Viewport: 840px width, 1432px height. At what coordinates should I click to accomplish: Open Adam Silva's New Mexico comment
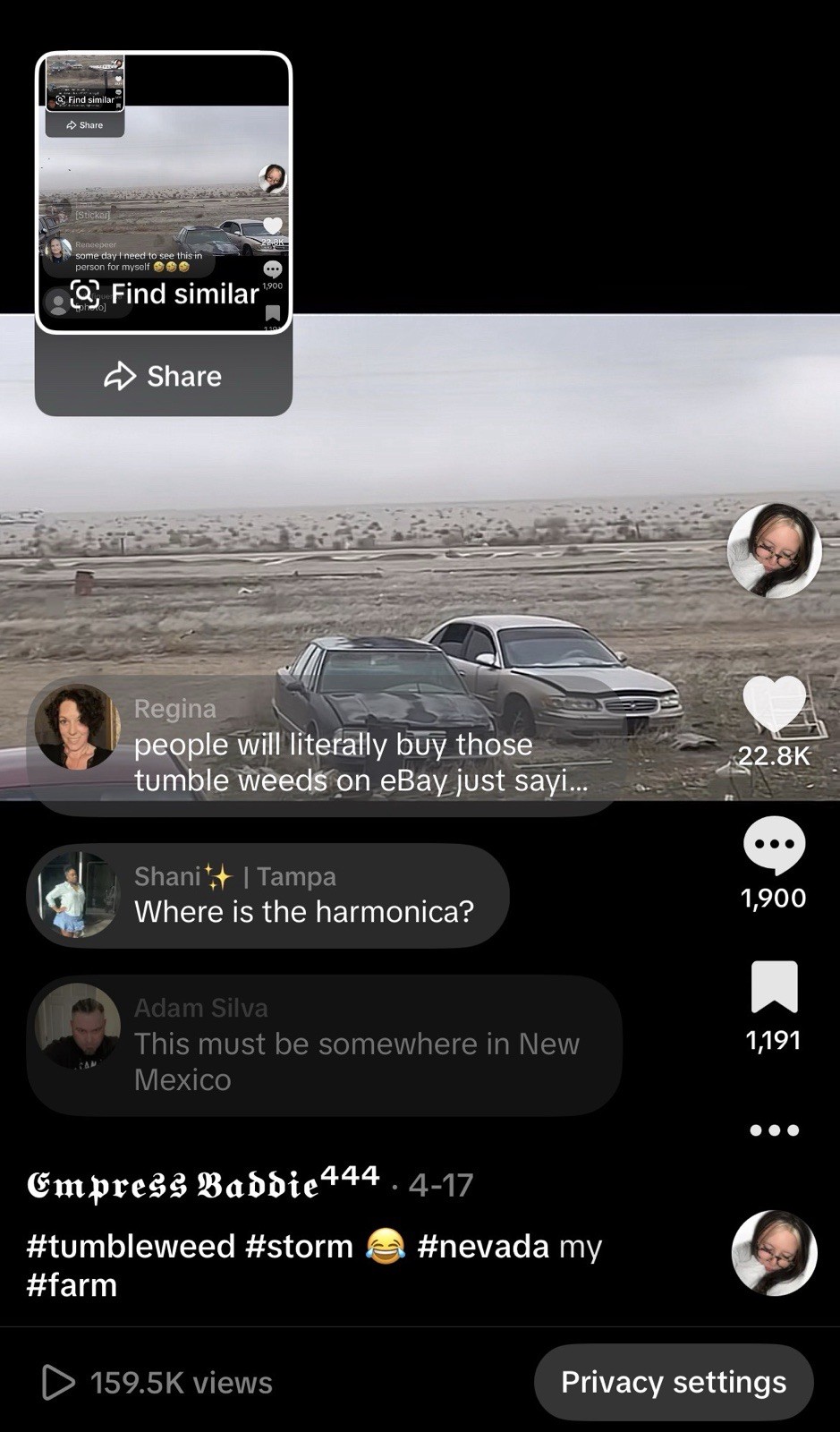(x=324, y=1044)
